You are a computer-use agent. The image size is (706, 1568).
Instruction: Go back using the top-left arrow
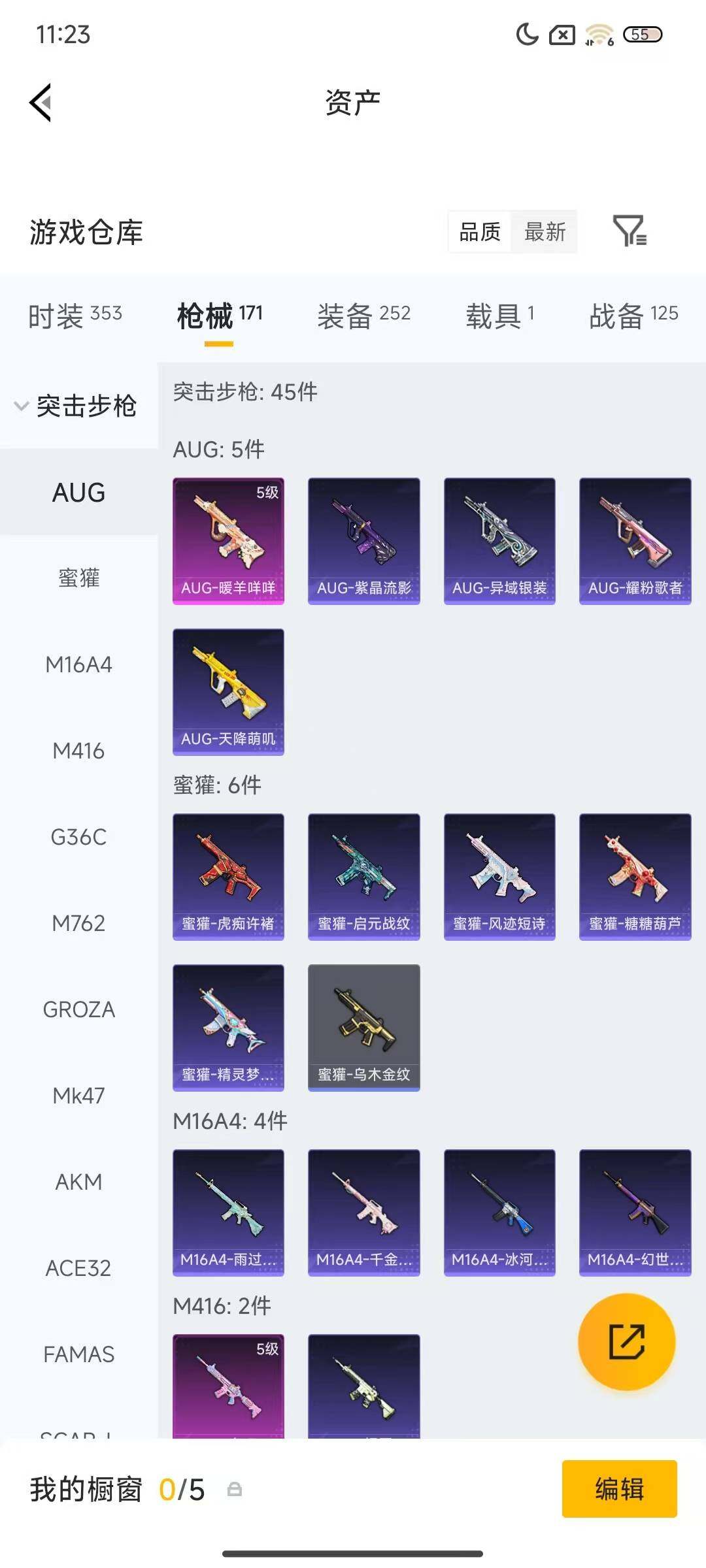coord(41,103)
